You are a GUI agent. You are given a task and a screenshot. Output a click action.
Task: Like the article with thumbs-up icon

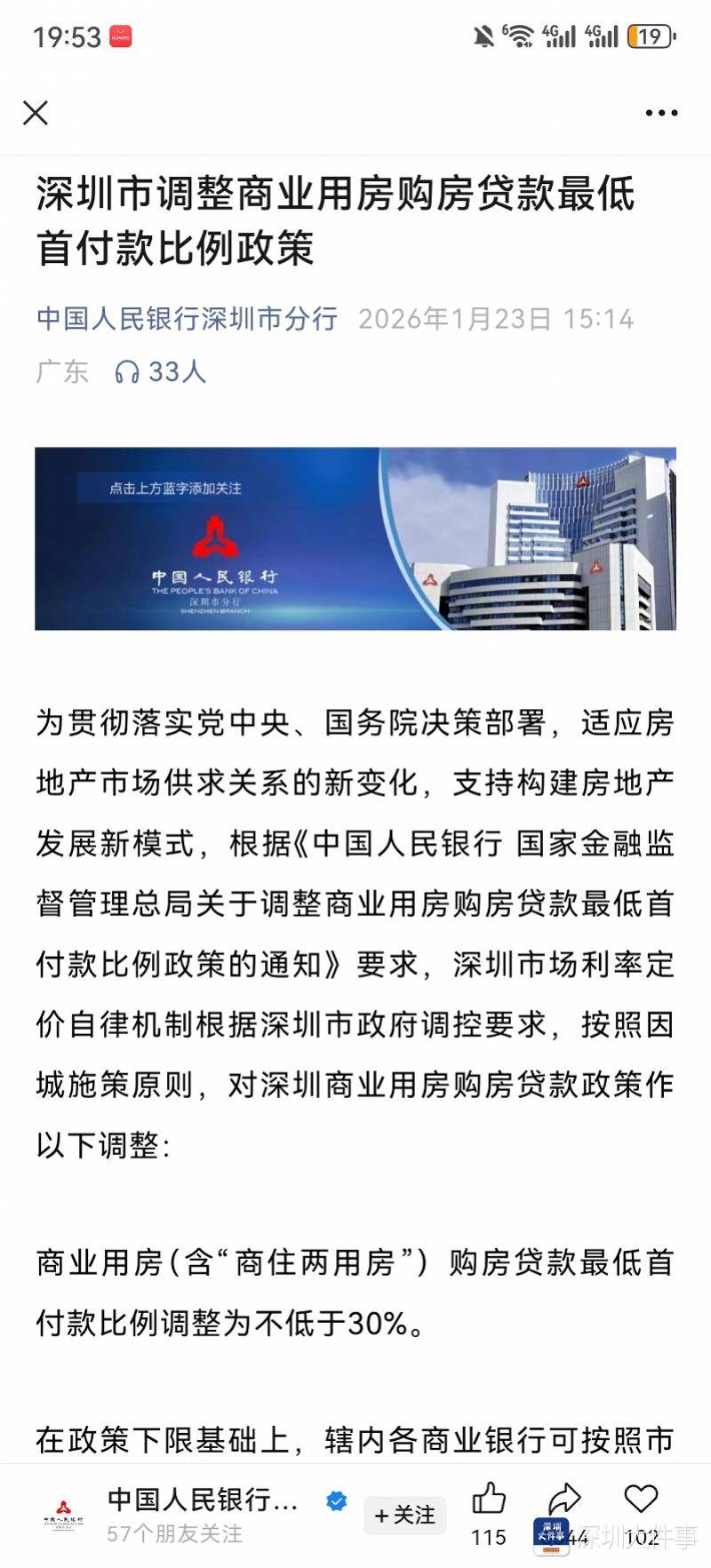pos(488,1500)
